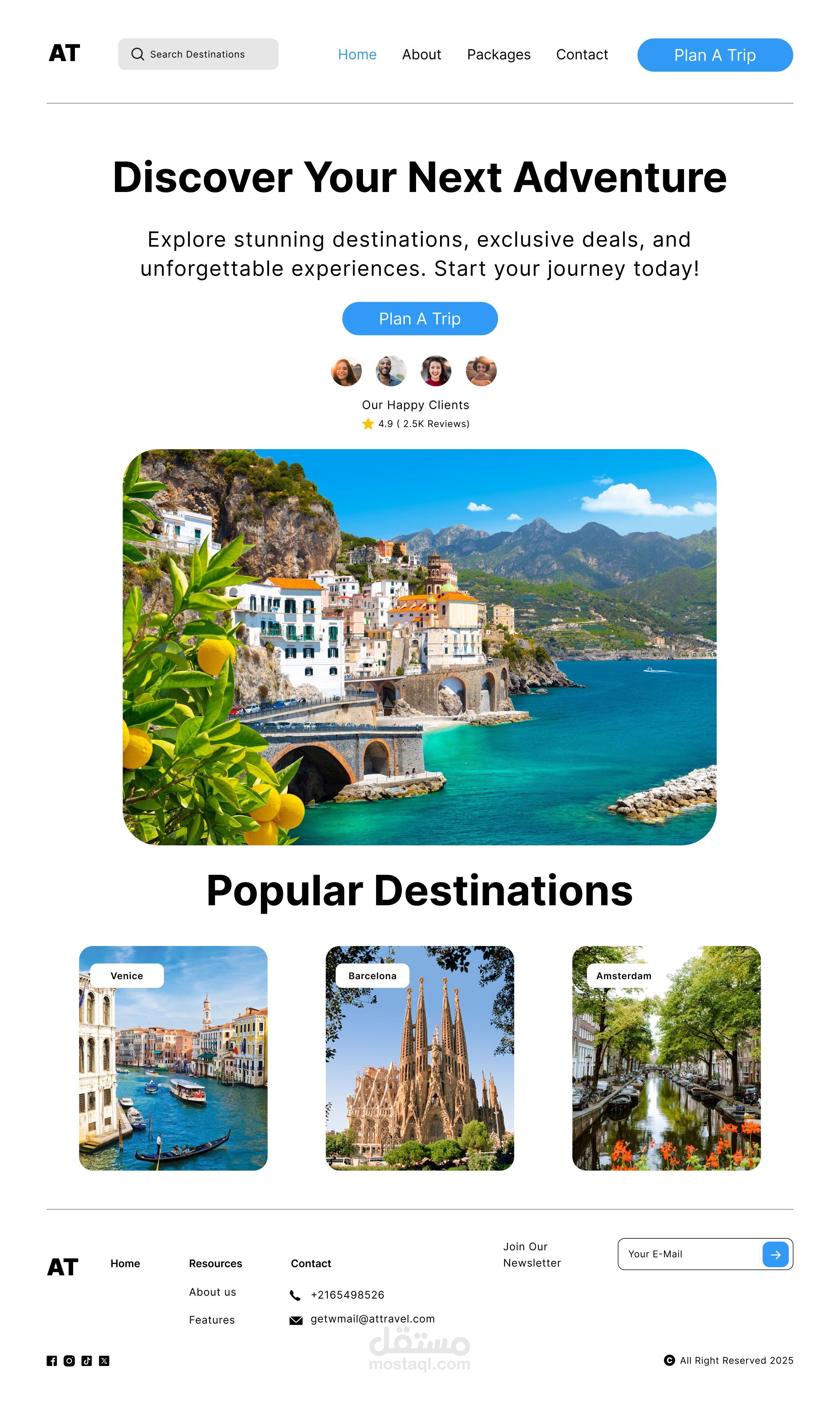This screenshot has width=840, height=1401.
Task: Open the "About us" footer link
Action: (212, 1292)
